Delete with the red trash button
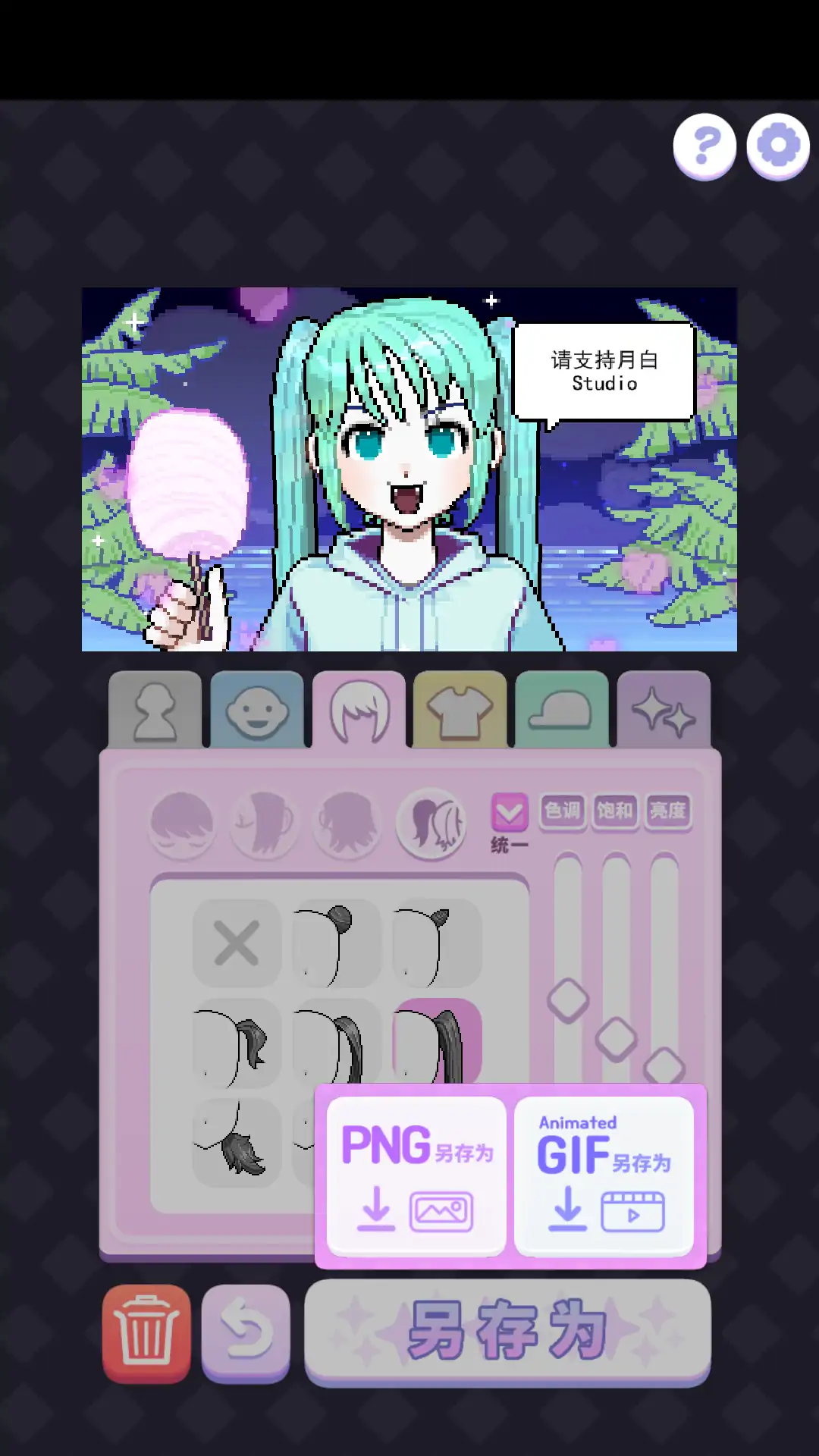 click(146, 1333)
